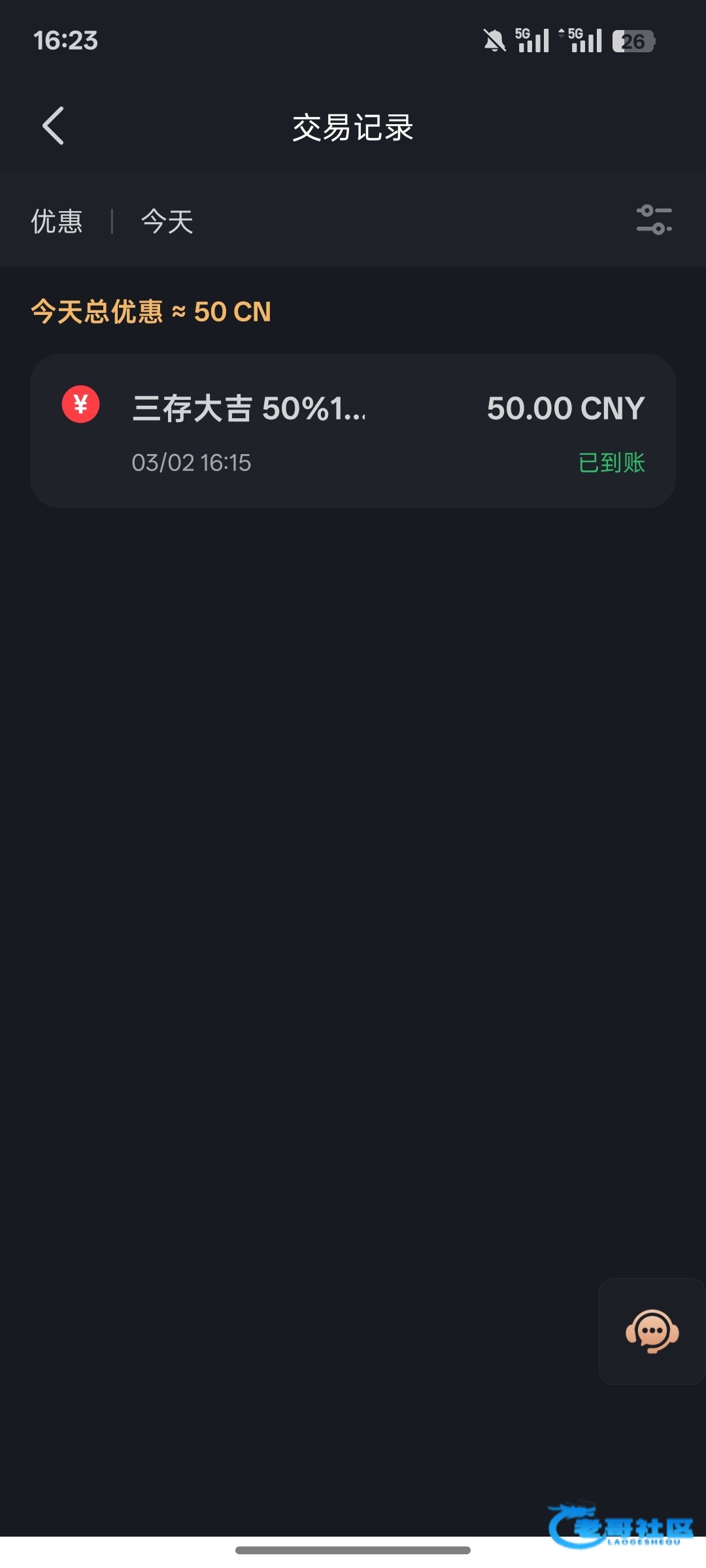Open the filter settings icon
The width and height of the screenshot is (706, 1568).
pyautogui.click(x=654, y=220)
